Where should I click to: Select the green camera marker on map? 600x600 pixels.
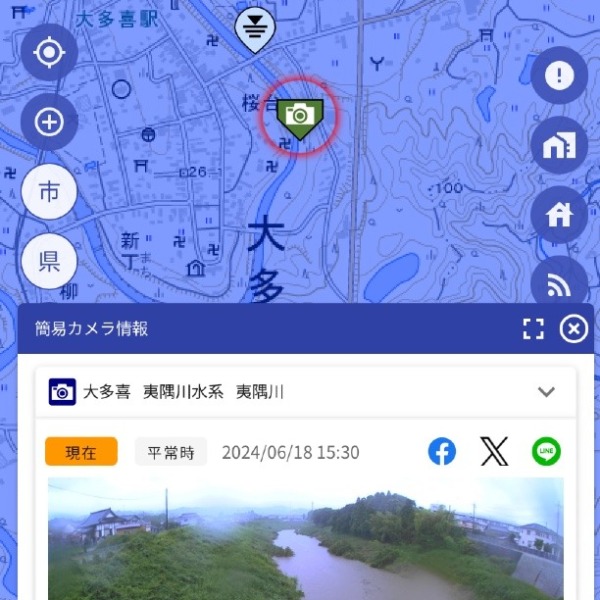(298, 117)
